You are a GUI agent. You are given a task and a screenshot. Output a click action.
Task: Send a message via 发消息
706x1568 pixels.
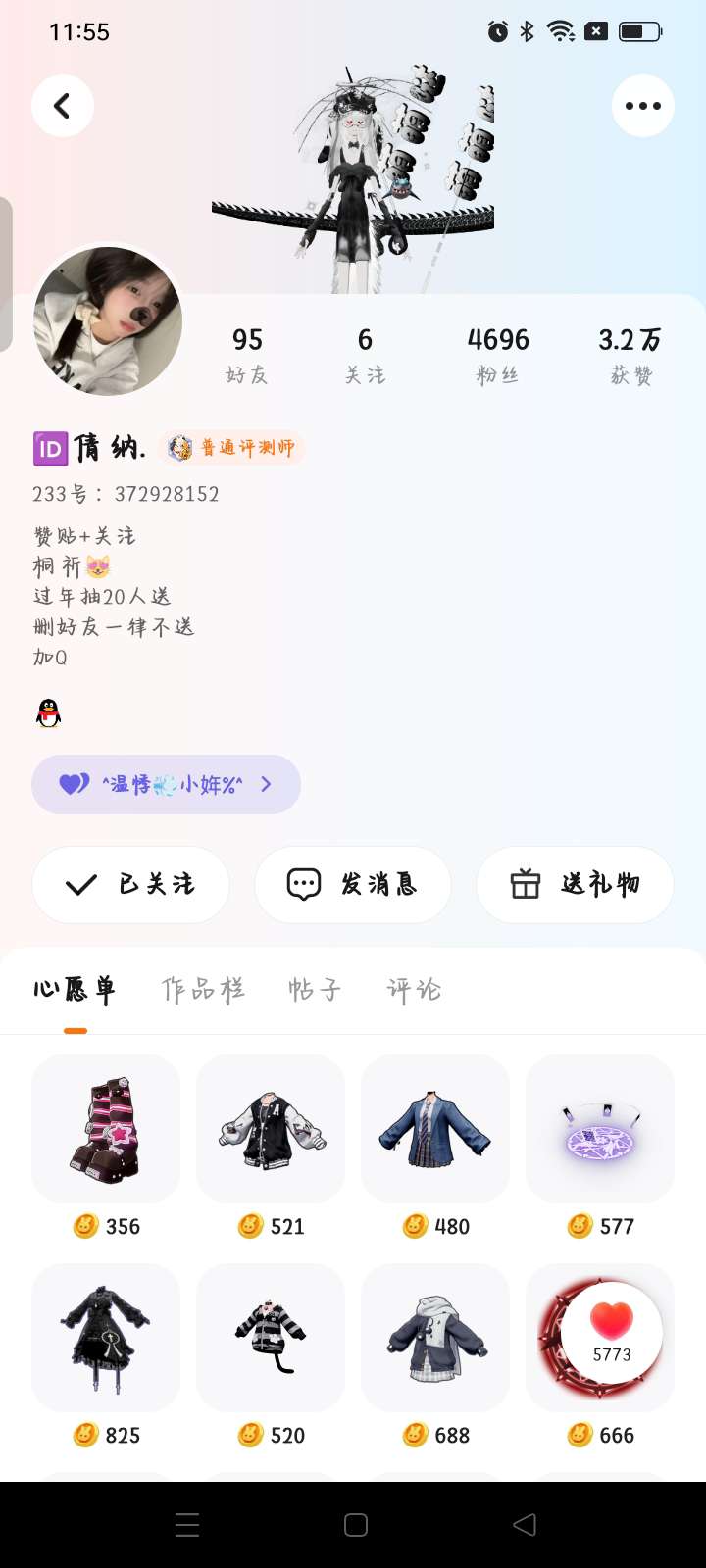tap(353, 885)
